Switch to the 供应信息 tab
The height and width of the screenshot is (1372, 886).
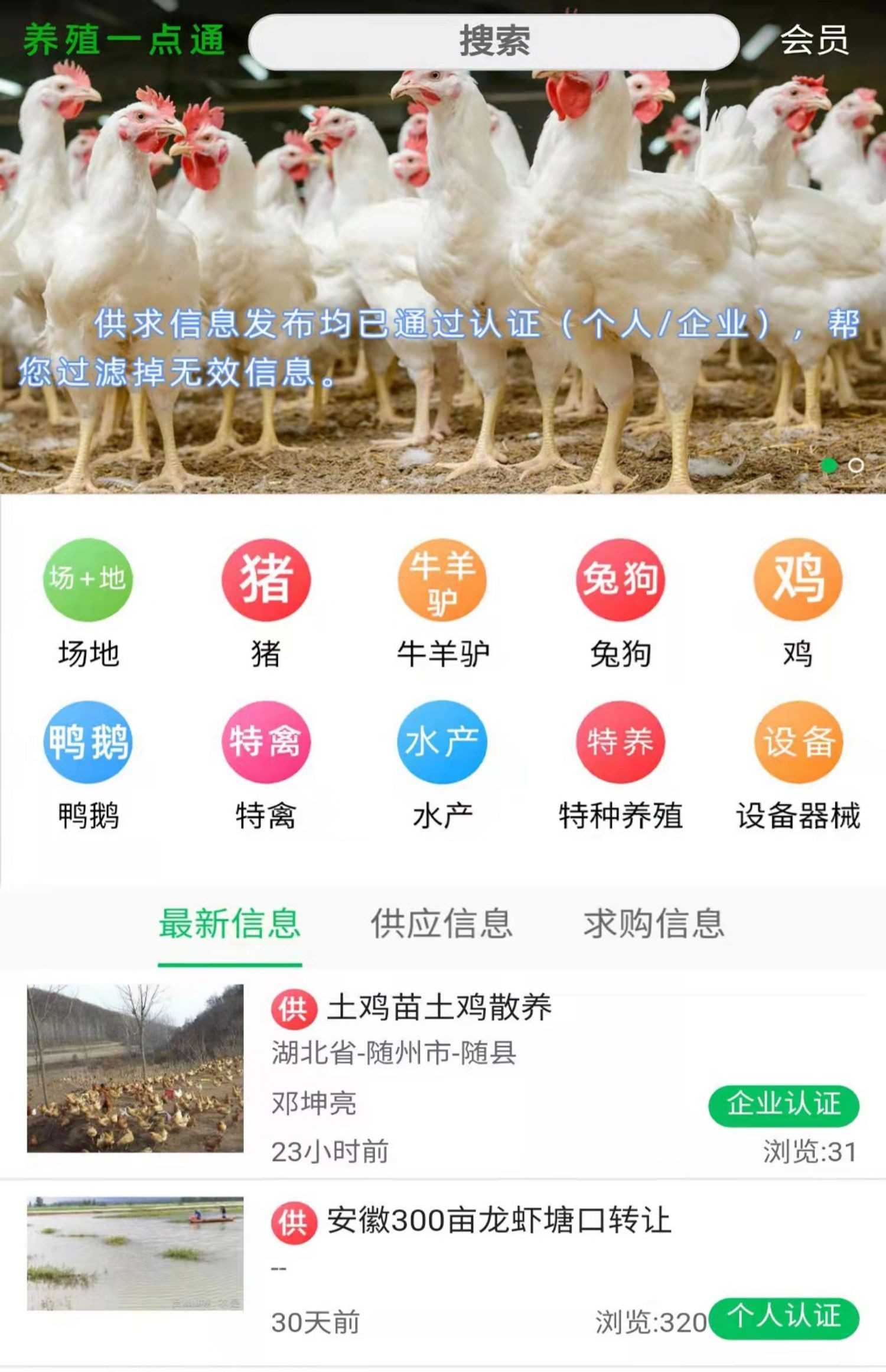pyautogui.click(x=441, y=924)
